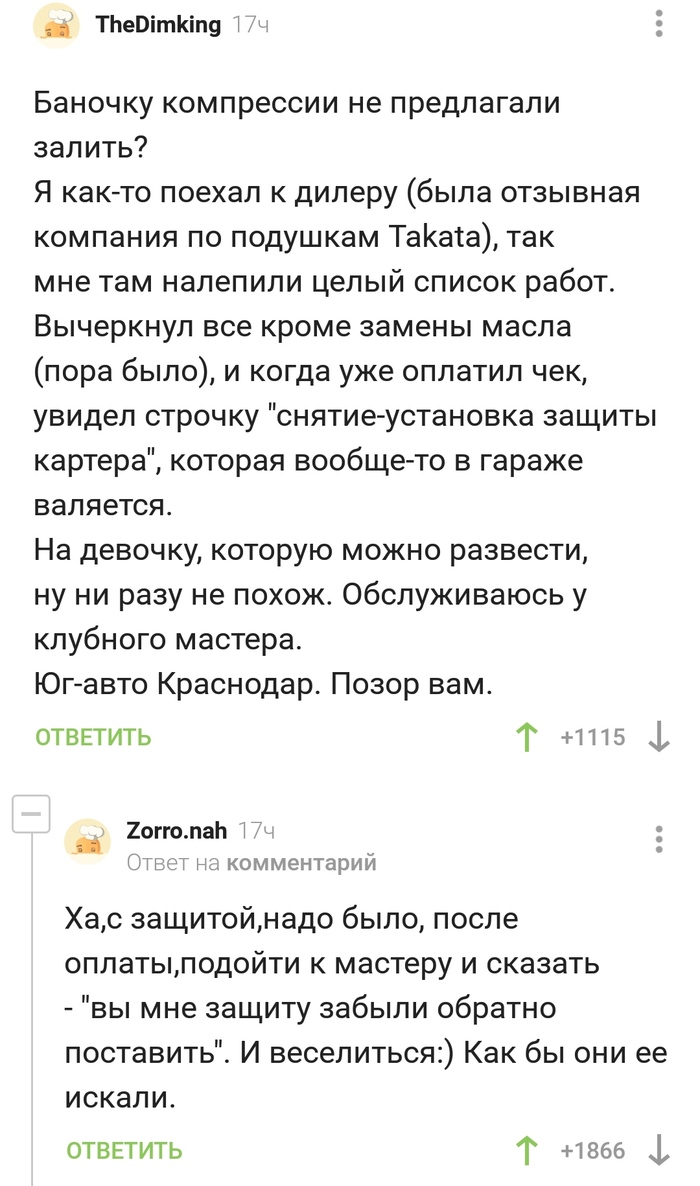Reply to Zorro.nah's comment

coord(124,1150)
